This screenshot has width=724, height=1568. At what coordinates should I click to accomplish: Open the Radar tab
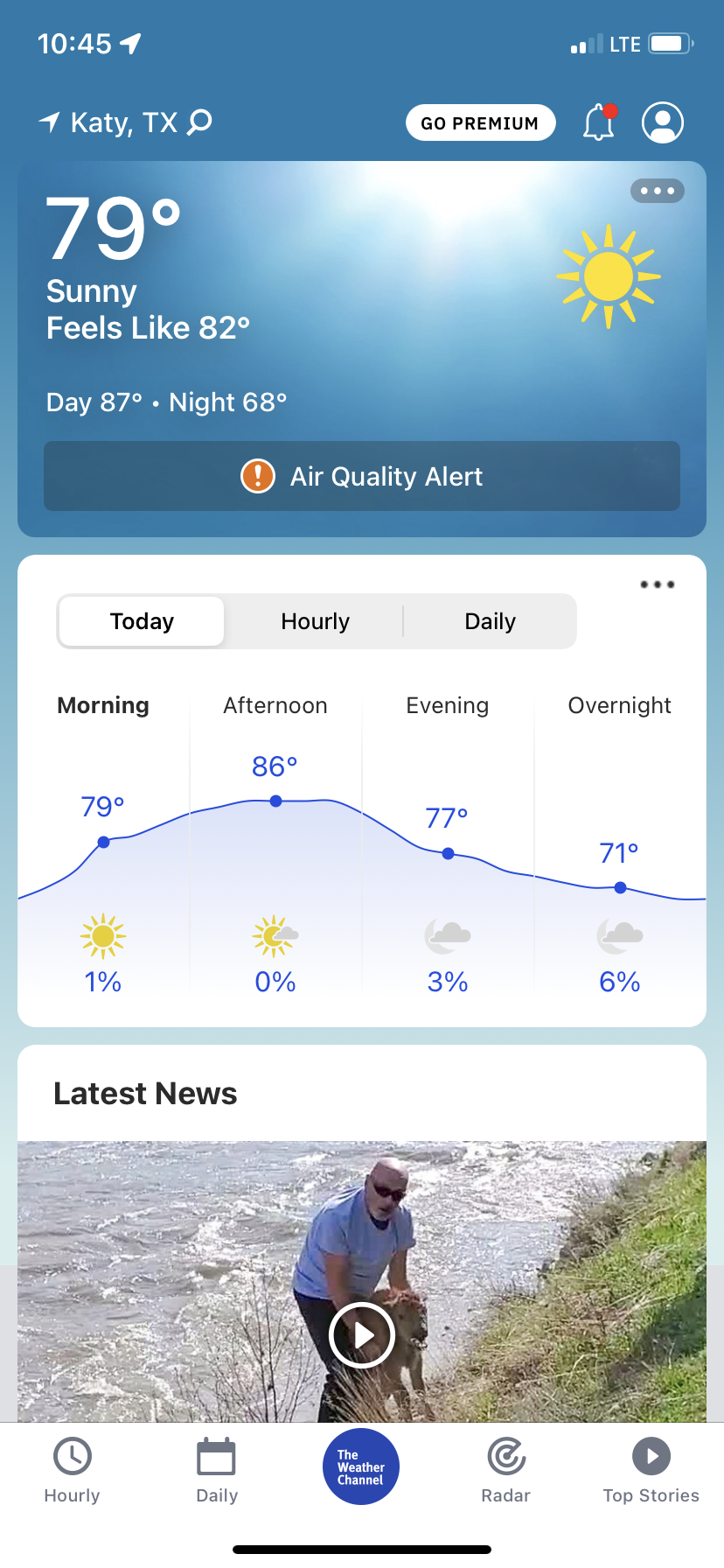pyautogui.click(x=506, y=1472)
